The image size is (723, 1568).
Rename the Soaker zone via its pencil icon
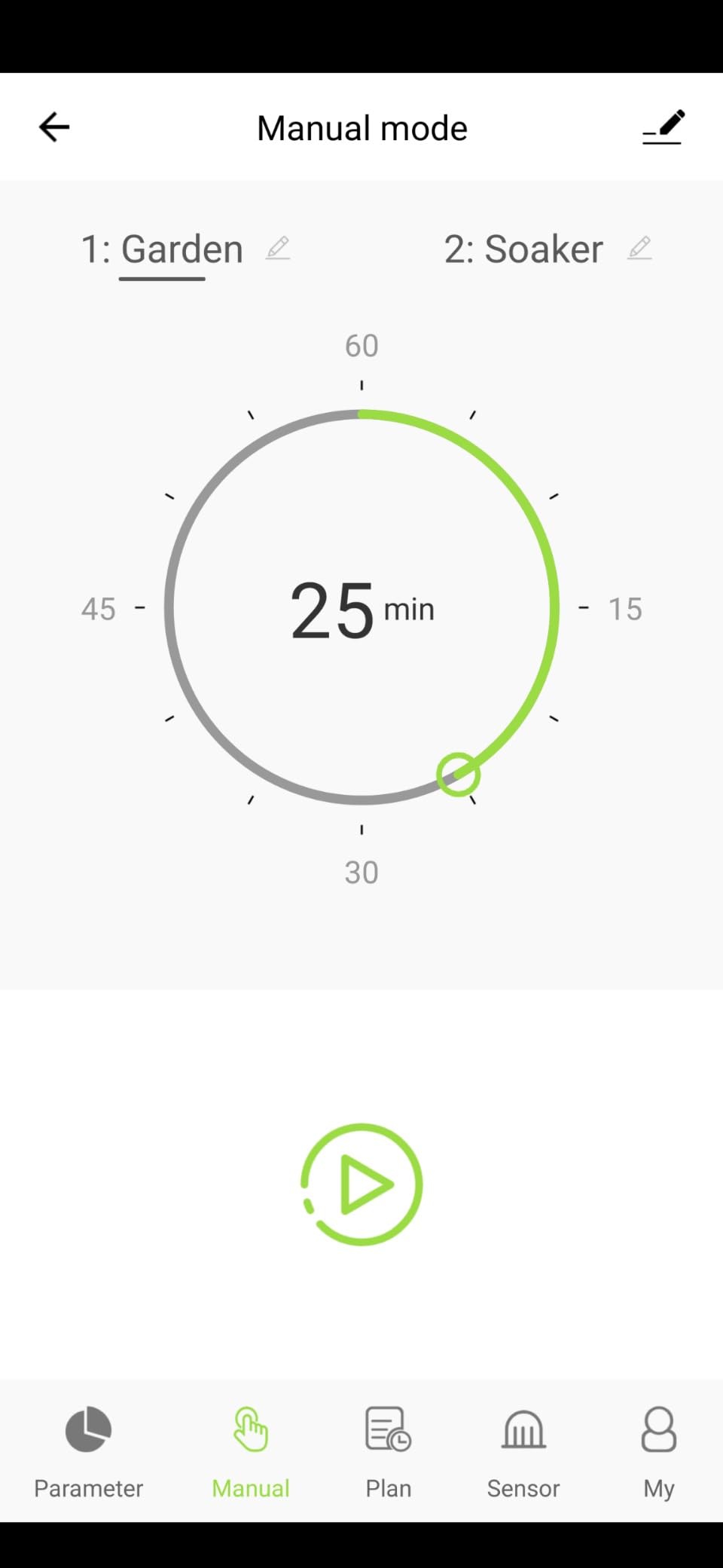coord(639,248)
